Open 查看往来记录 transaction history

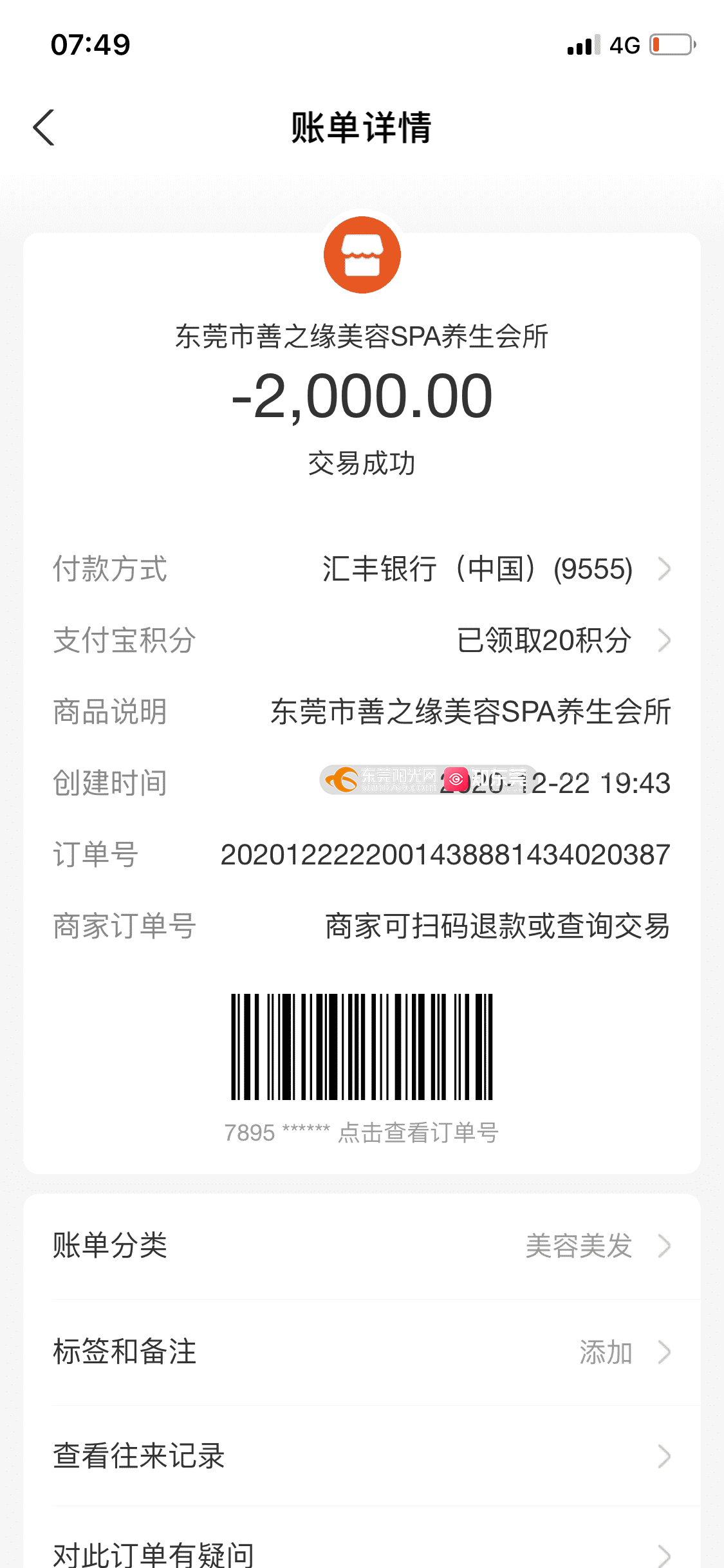click(x=362, y=1456)
